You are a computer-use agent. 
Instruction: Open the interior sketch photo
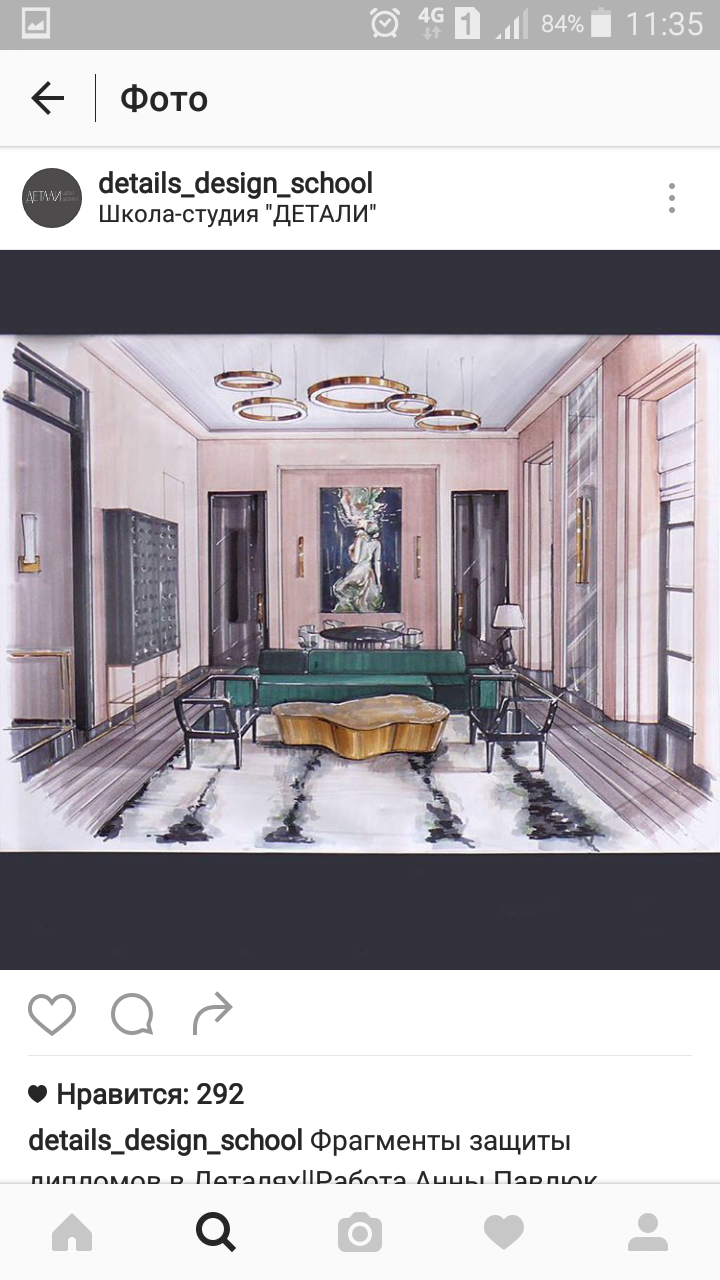coord(360,593)
